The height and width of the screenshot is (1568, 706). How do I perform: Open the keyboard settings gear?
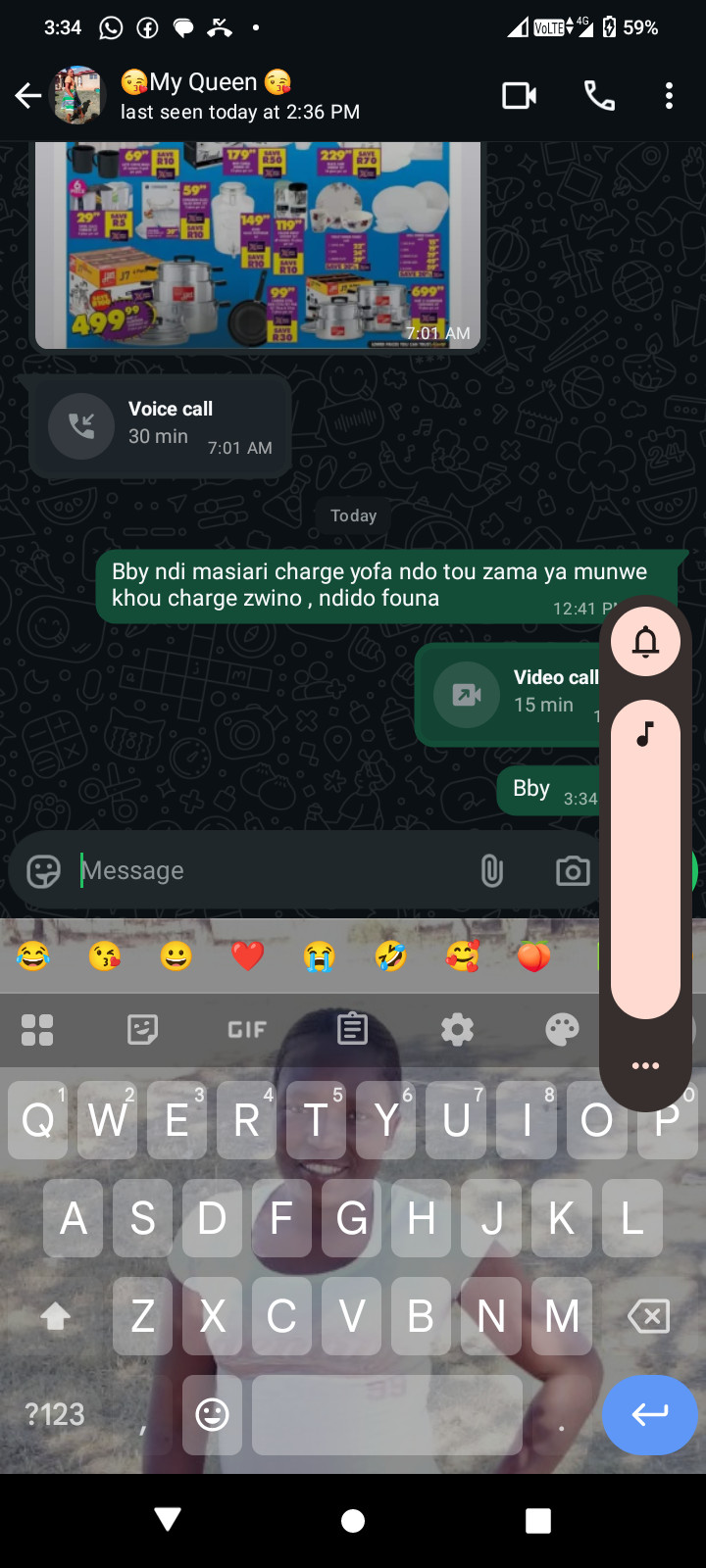[457, 1029]
